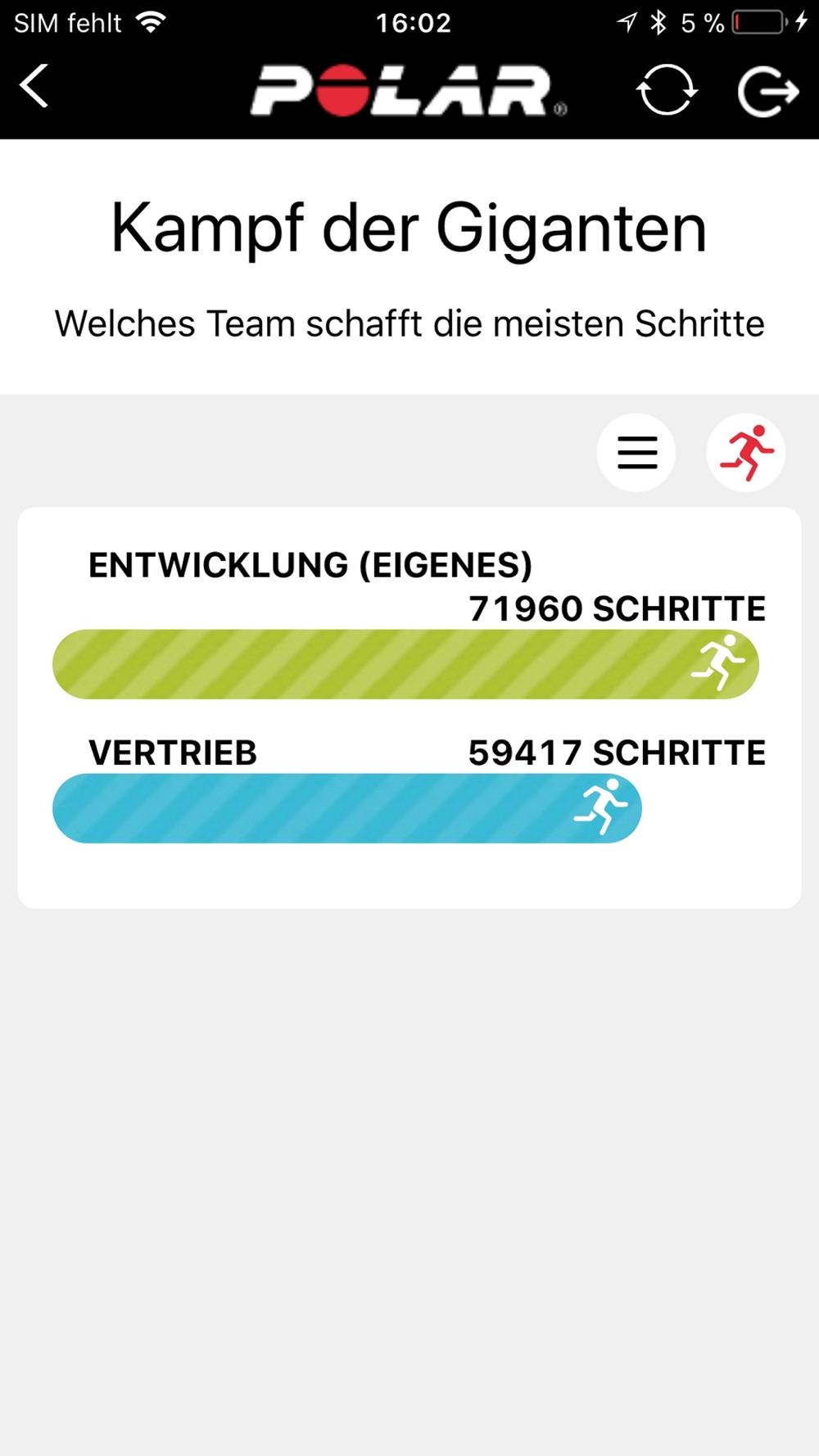Go back using the header arrow
The height and width of the screenshot is (1456, 819).
[x=34, y=87]
